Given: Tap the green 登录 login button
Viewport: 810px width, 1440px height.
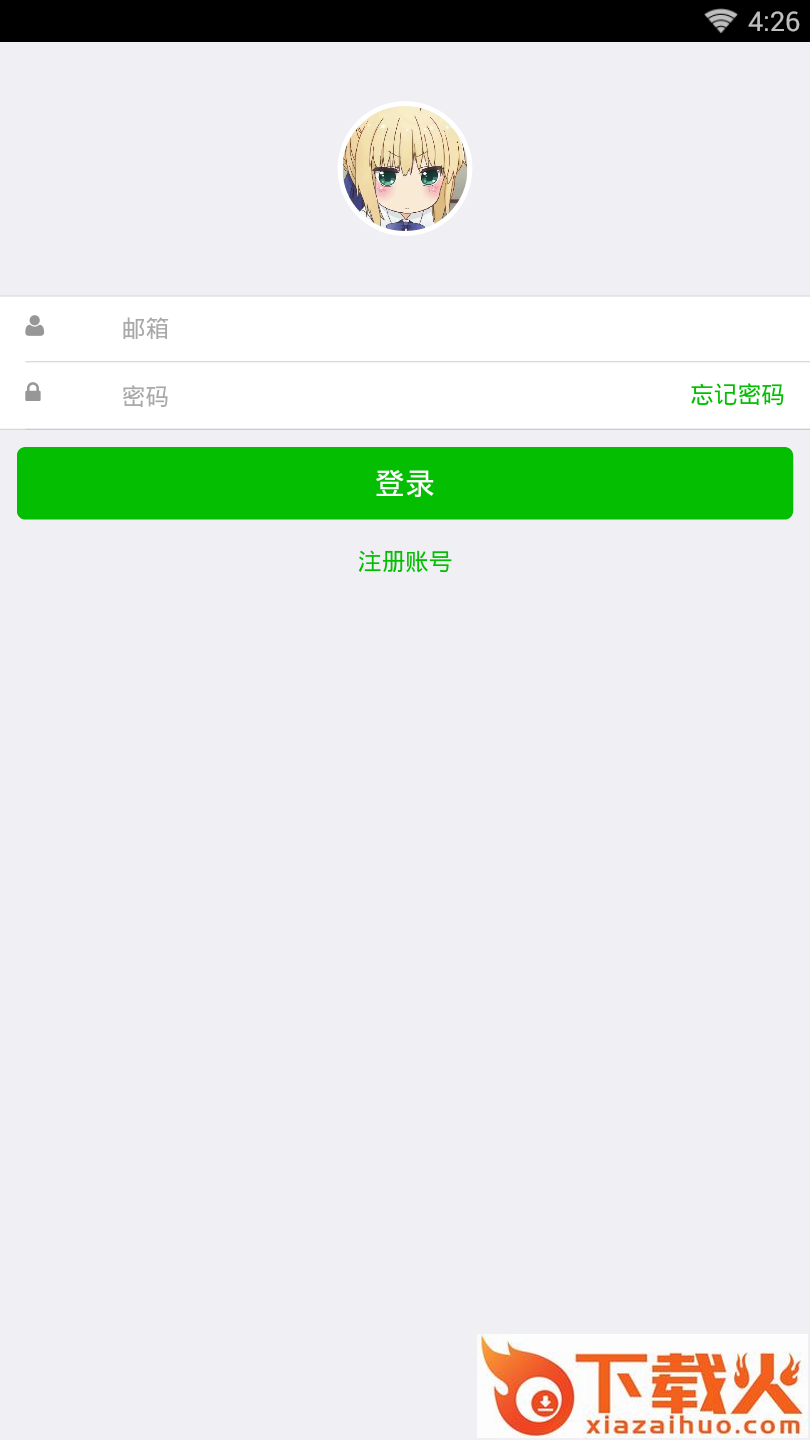Looking at the screenshot, I should tap(405, 484).
